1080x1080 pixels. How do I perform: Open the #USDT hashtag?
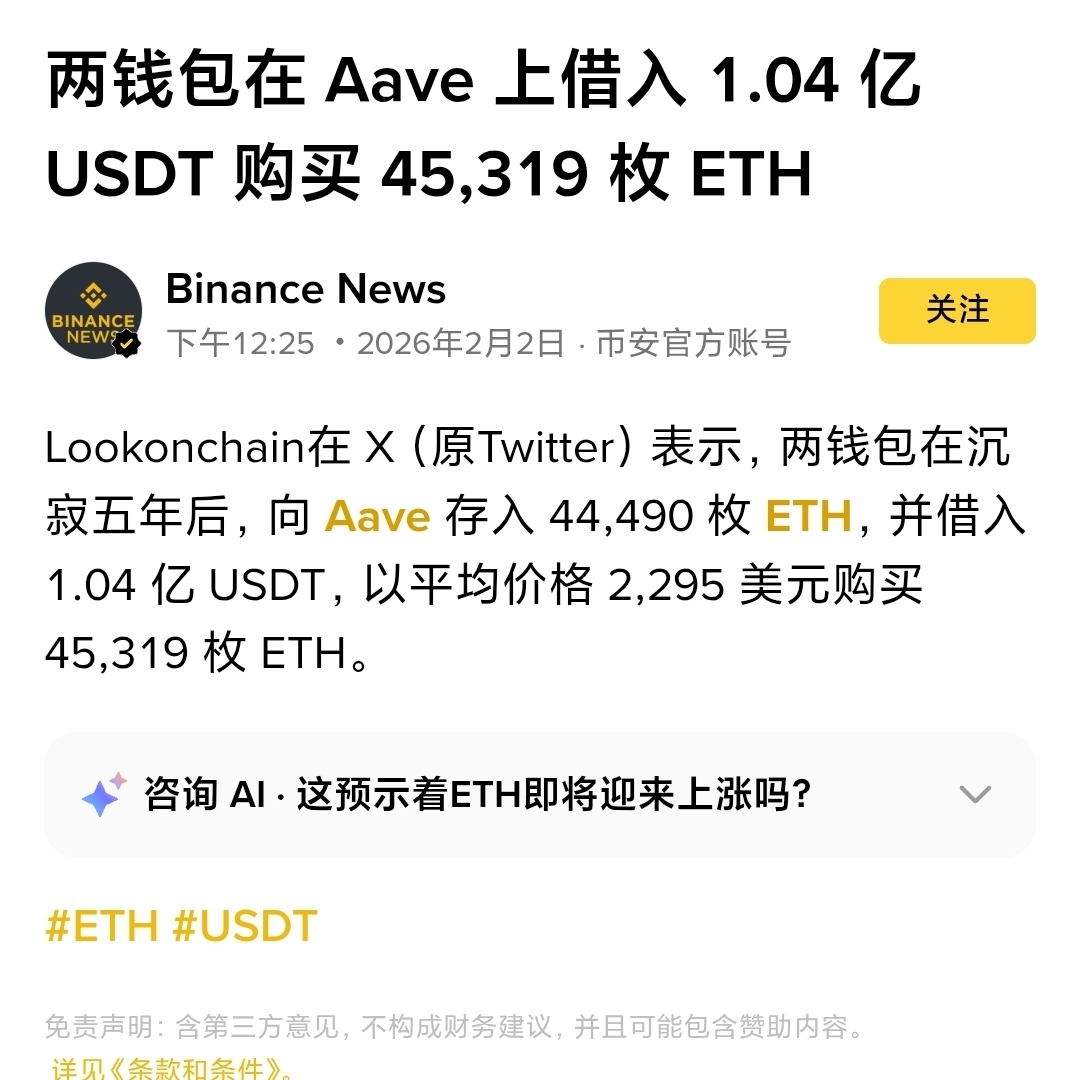tap(245, 926)
